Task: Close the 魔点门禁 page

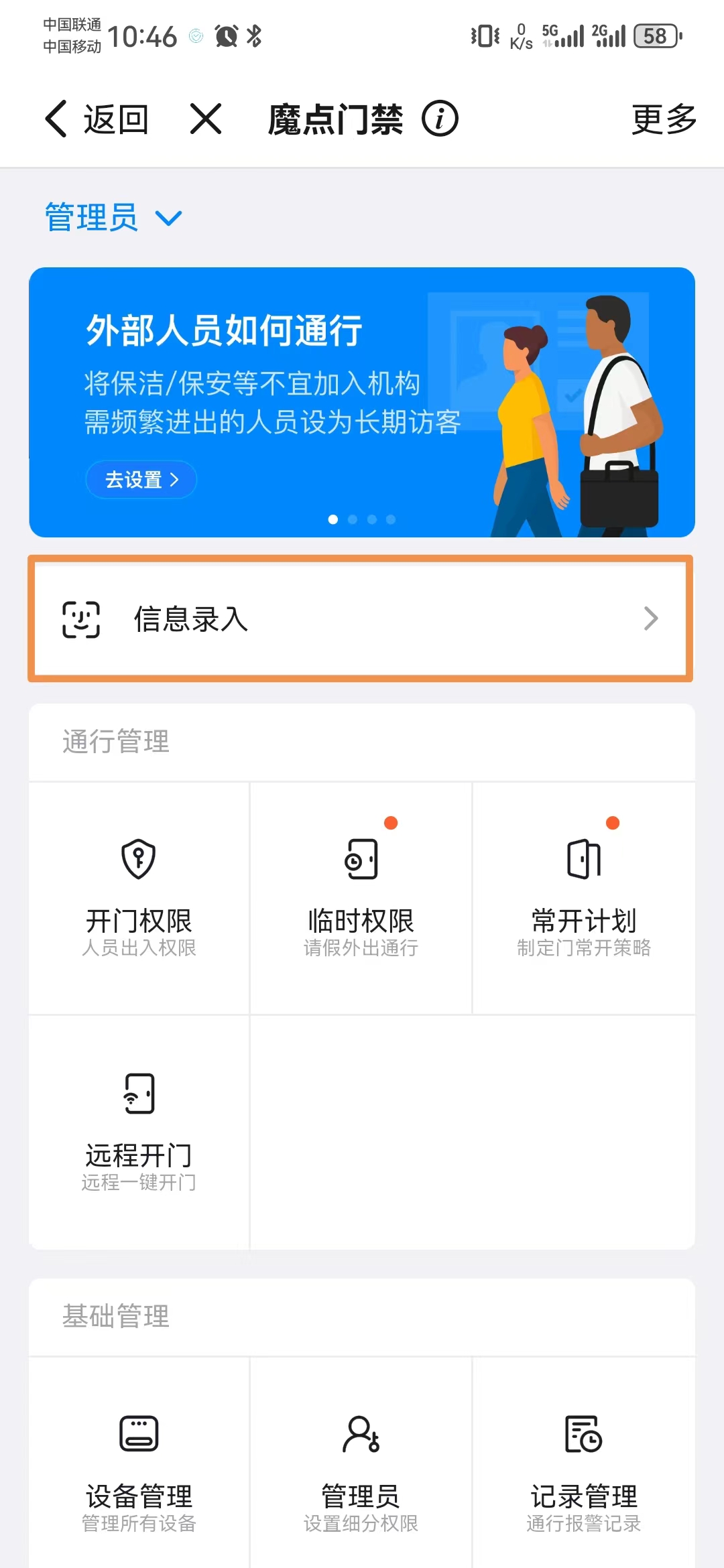Action: (x=205, y=119)
